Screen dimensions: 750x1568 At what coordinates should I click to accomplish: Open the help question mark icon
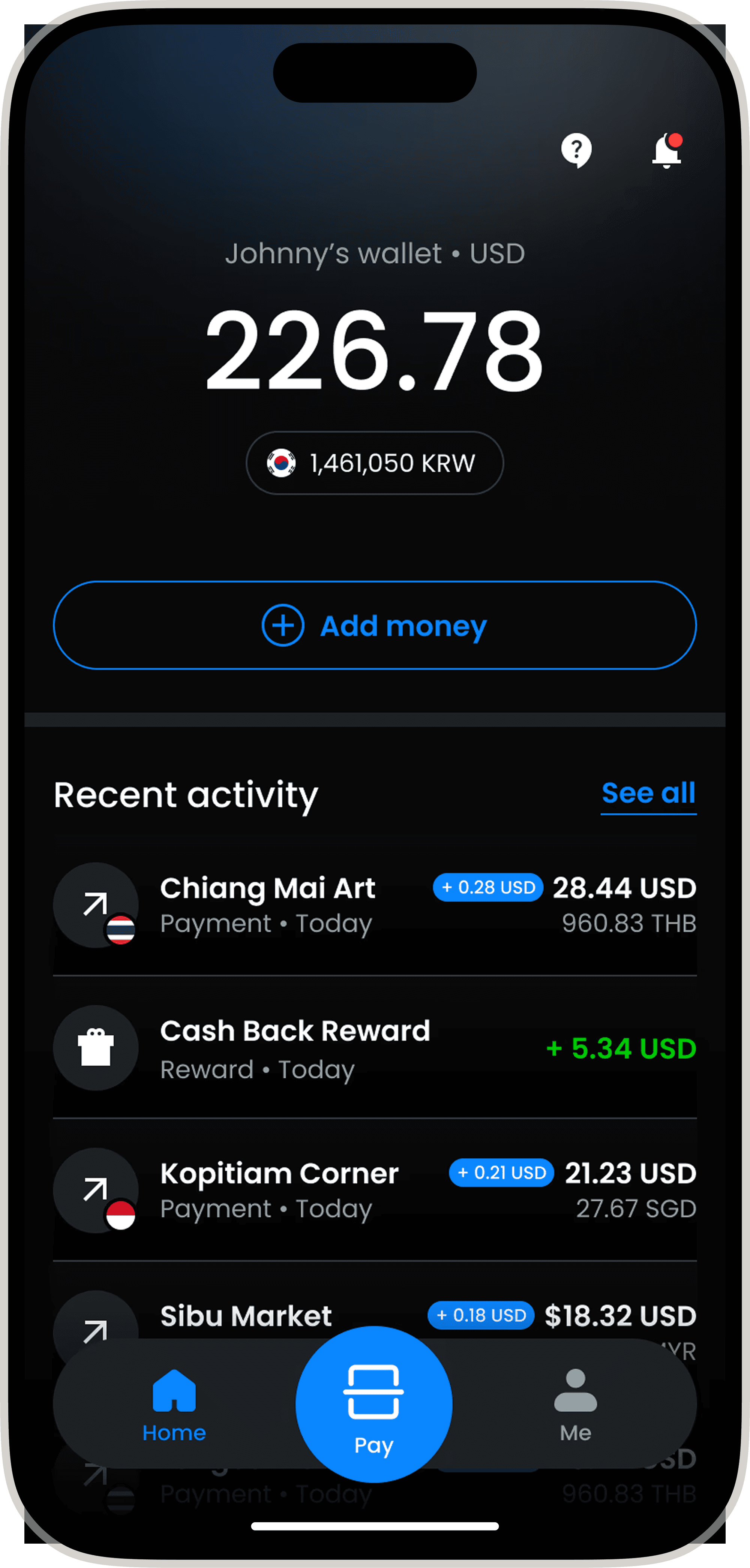(576, 150)
